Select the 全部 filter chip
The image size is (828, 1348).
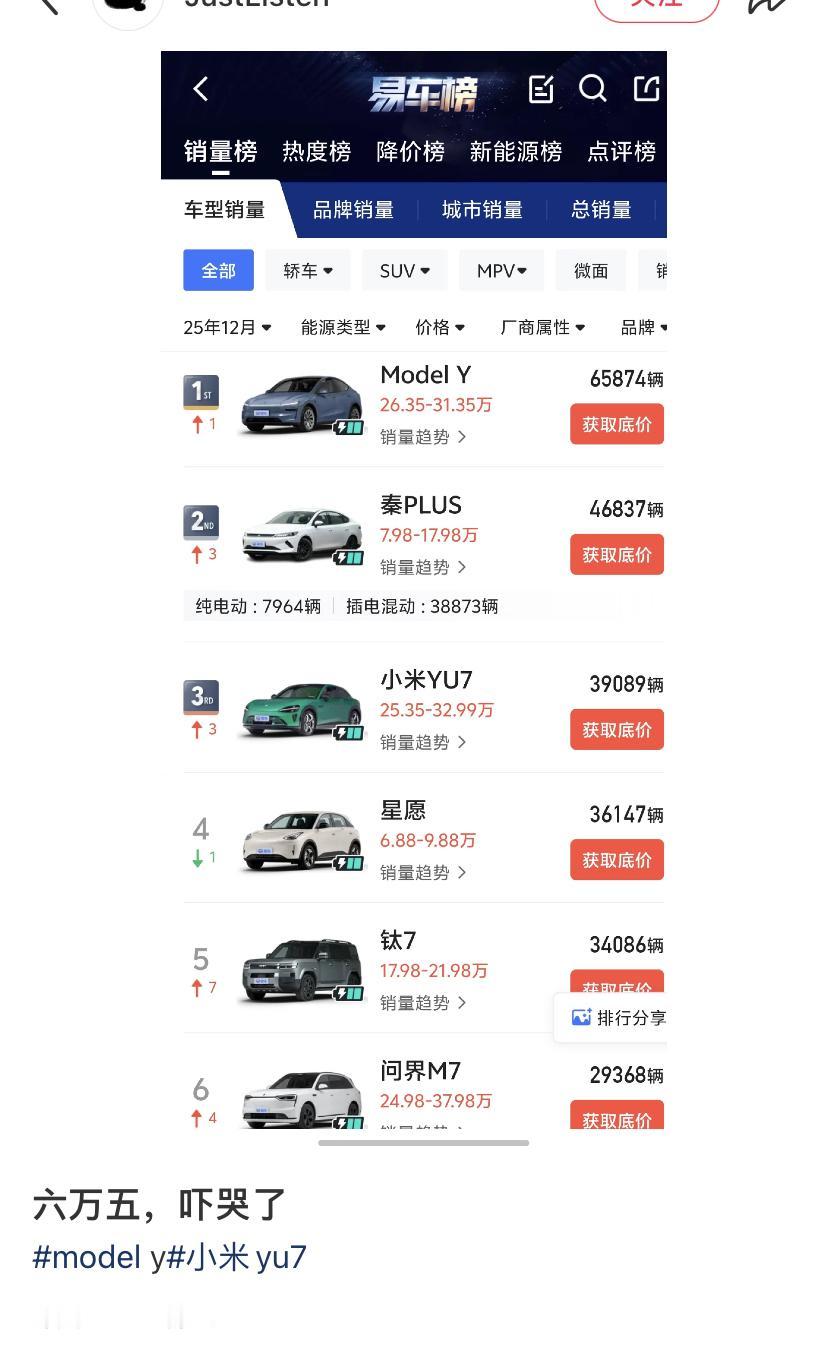tap(218, 270)
